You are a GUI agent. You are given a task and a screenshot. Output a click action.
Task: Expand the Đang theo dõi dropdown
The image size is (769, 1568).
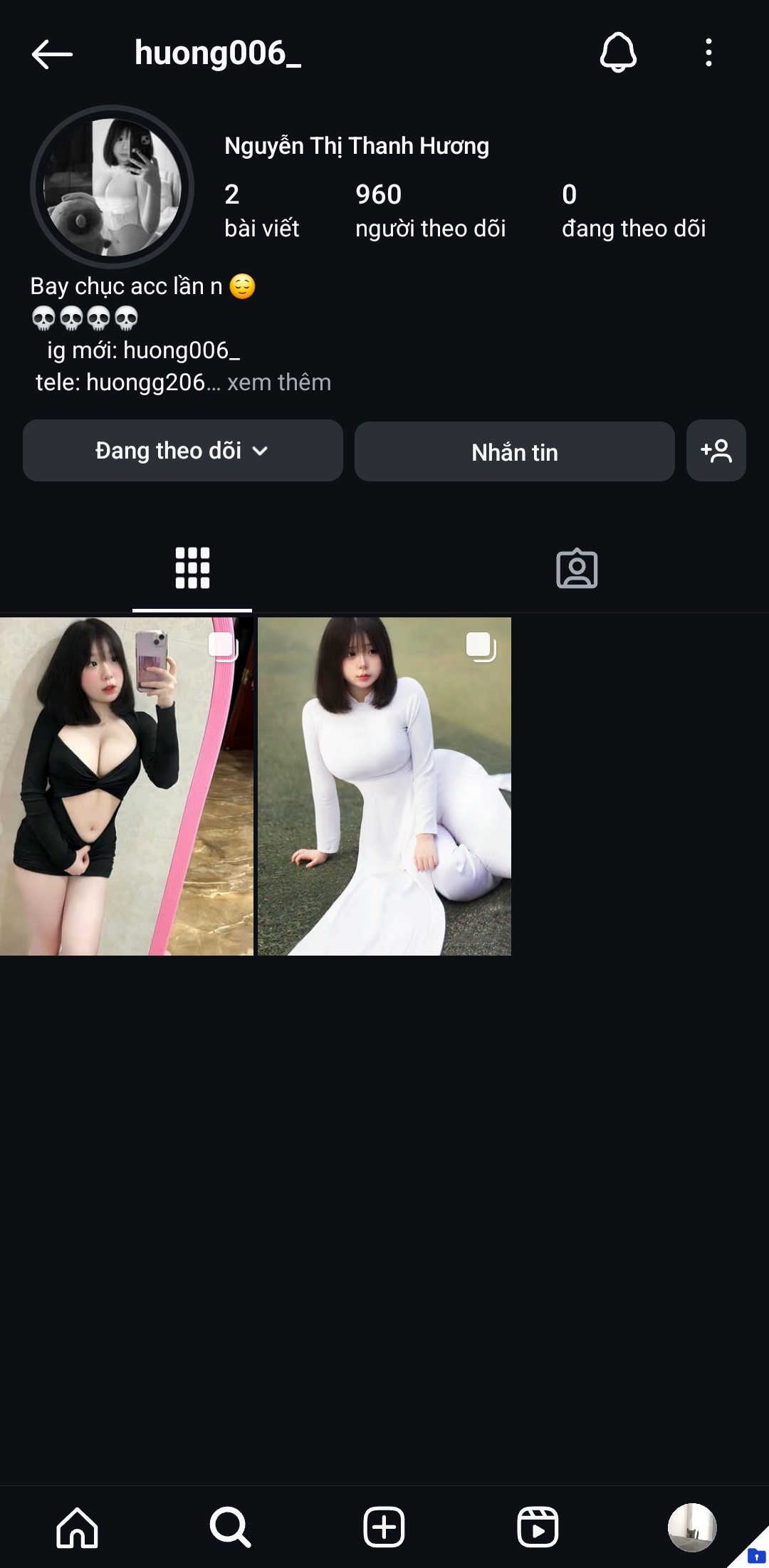pyautogui.click(x=182, y=450)
